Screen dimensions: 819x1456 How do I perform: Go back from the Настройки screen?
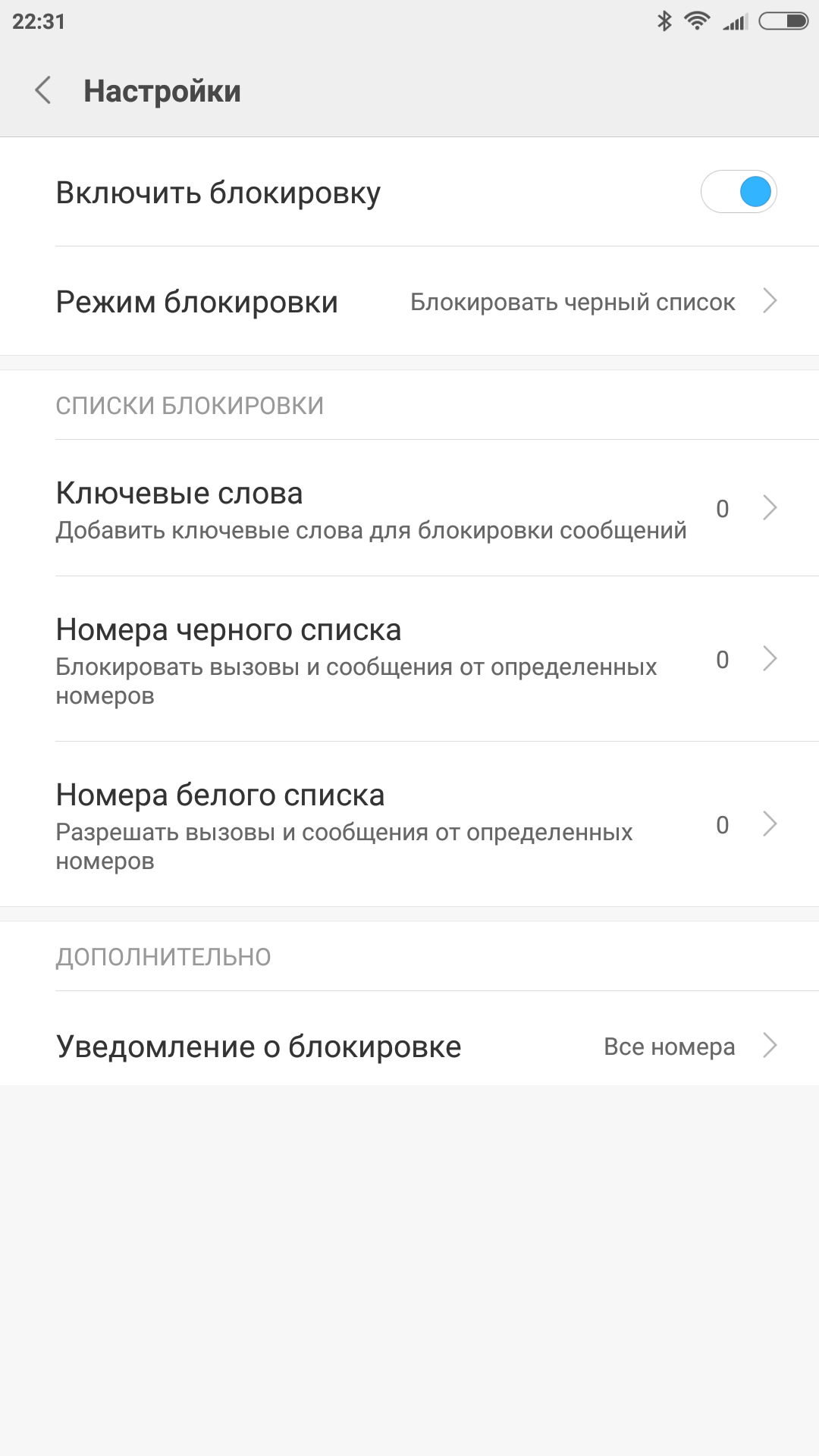(43, 90)
